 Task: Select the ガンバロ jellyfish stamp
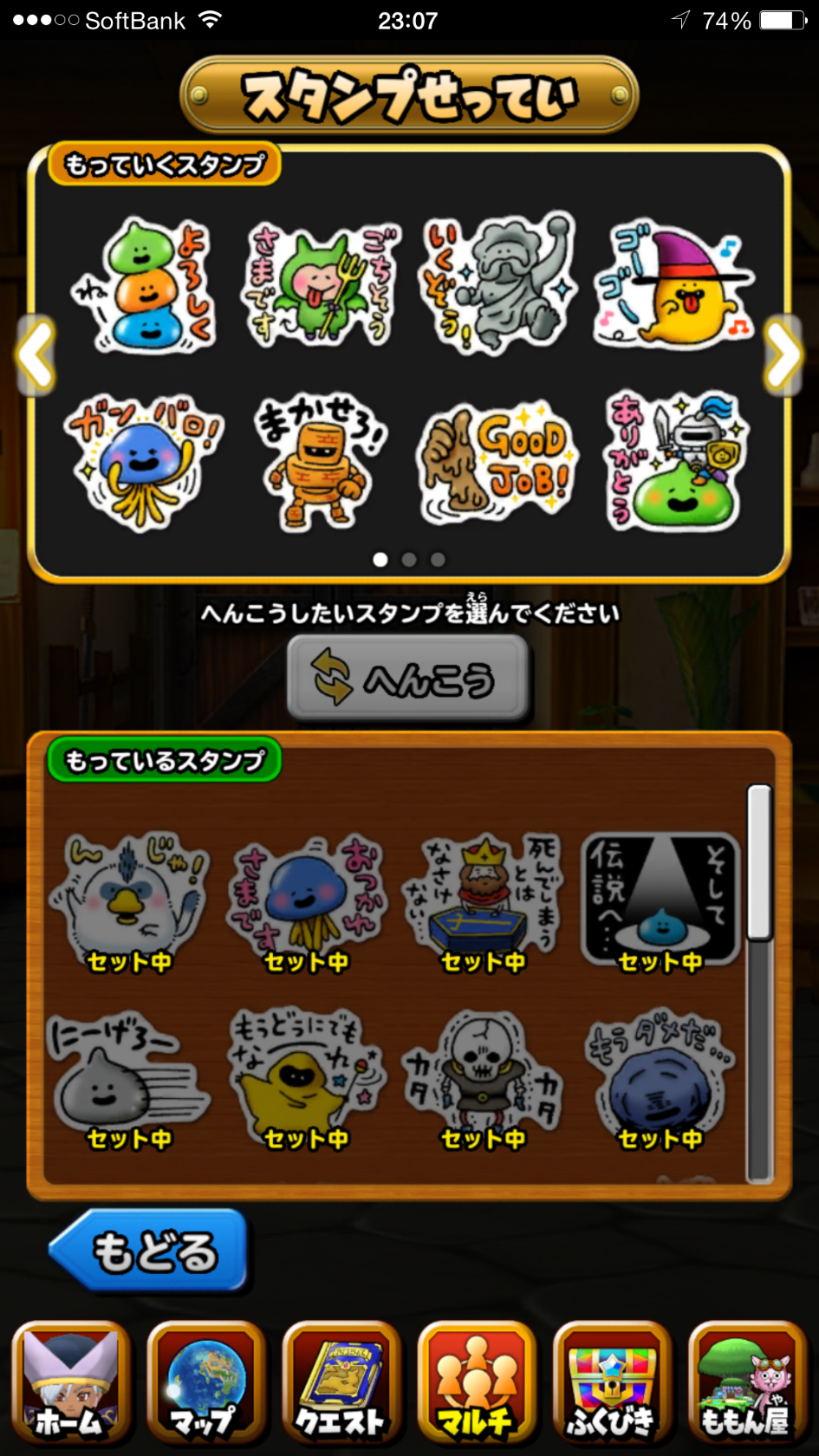pos(143,461)
